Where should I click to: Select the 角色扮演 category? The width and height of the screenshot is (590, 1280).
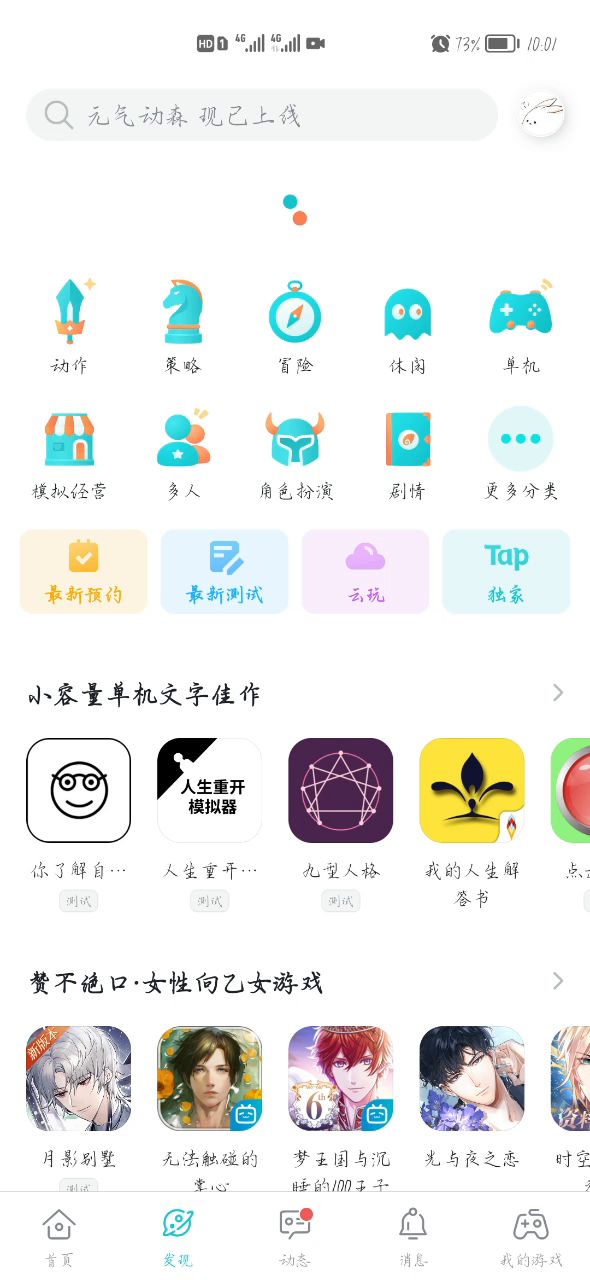(295, 453)
